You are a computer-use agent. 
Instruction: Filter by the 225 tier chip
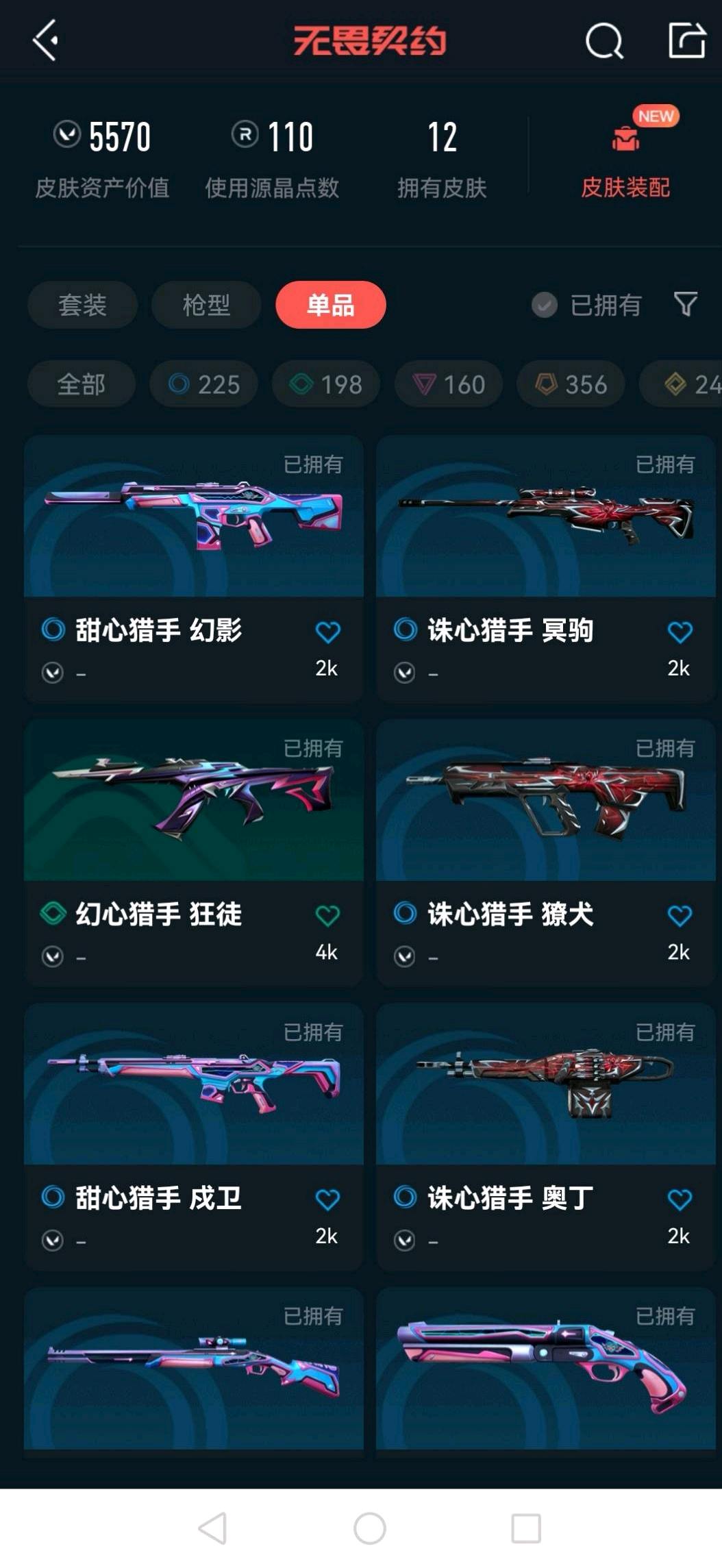(204, 384)
